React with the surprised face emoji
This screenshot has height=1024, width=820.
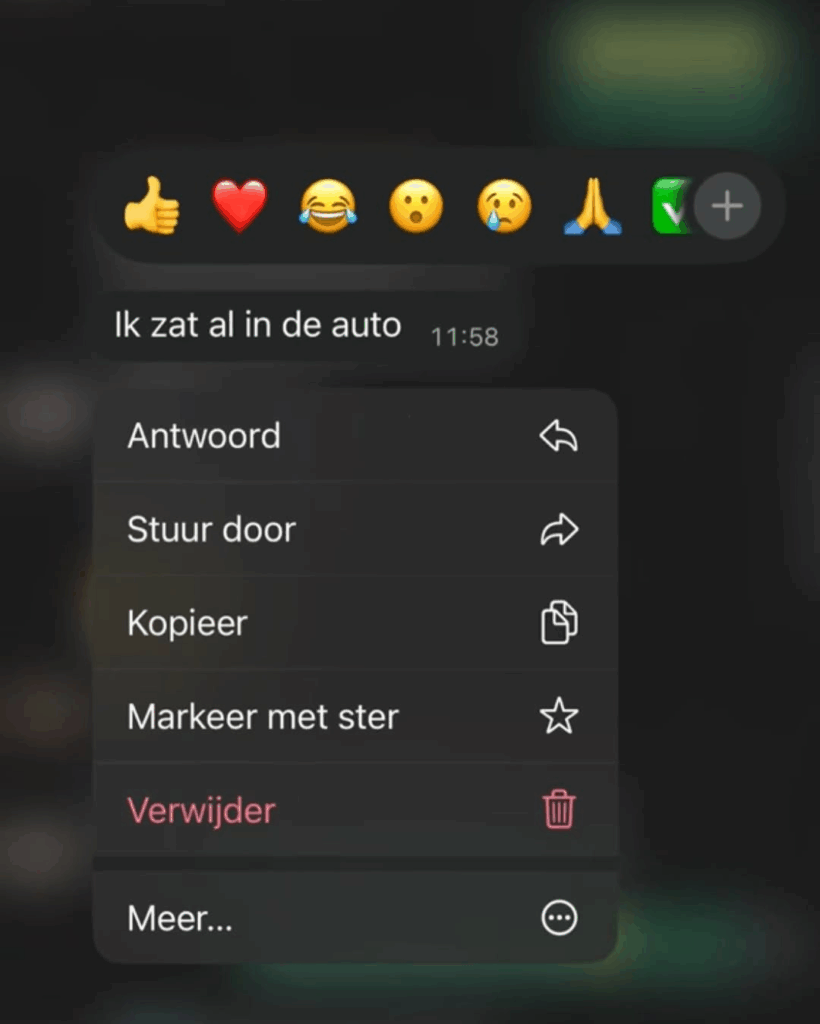[416, 208]
